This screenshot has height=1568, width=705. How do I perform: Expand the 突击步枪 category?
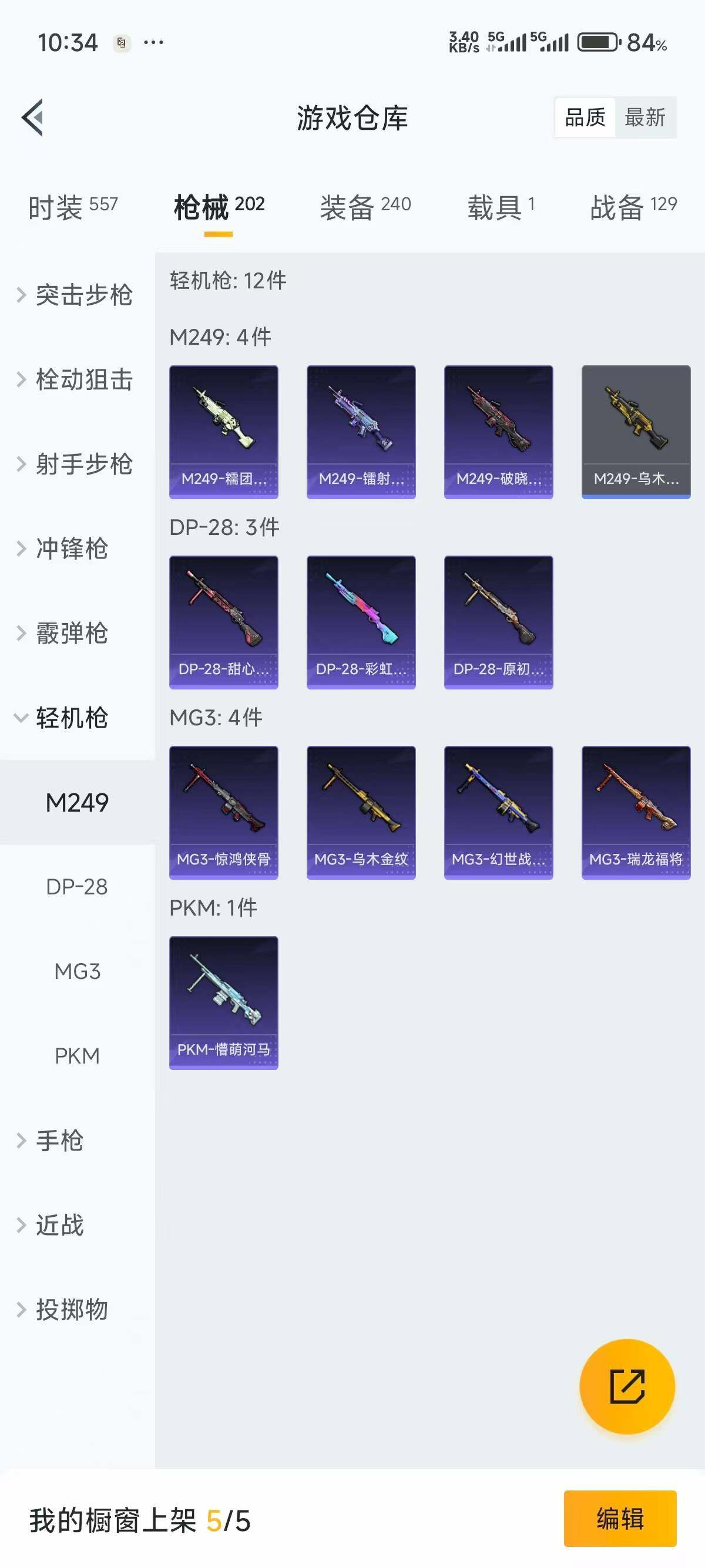tap(79, 295)
